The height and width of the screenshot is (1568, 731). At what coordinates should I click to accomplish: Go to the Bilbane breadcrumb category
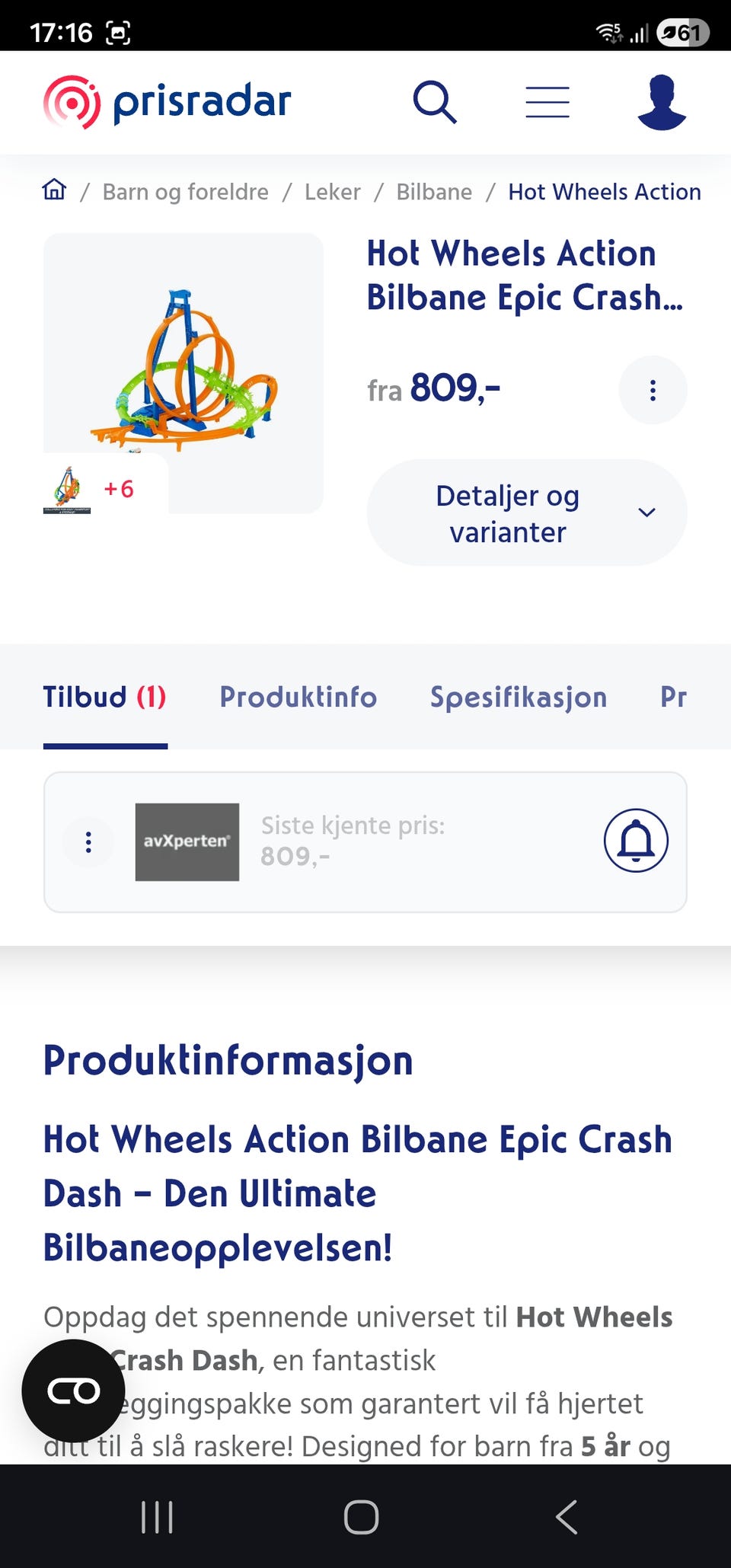click(434, 192)
